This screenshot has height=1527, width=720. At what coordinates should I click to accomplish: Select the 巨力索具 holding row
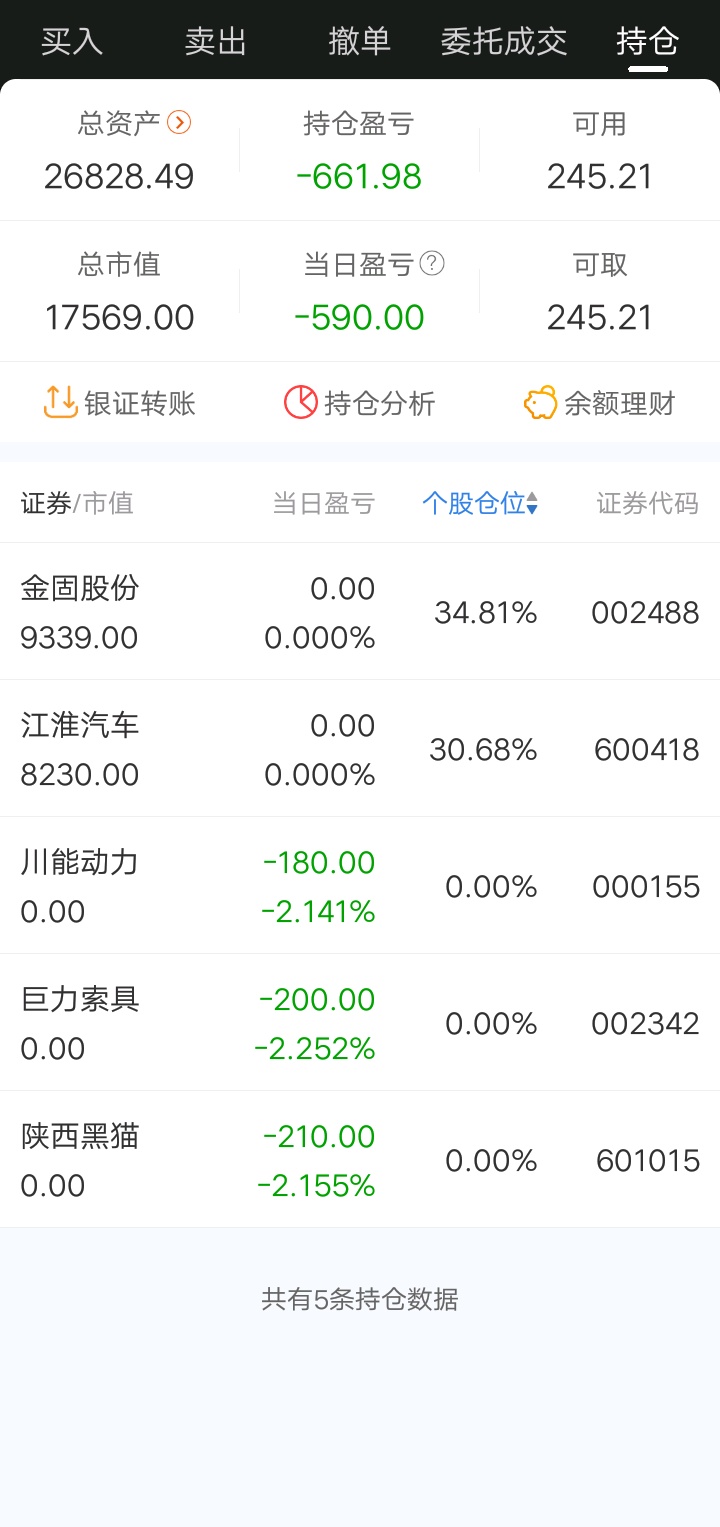pos(360,1023)
